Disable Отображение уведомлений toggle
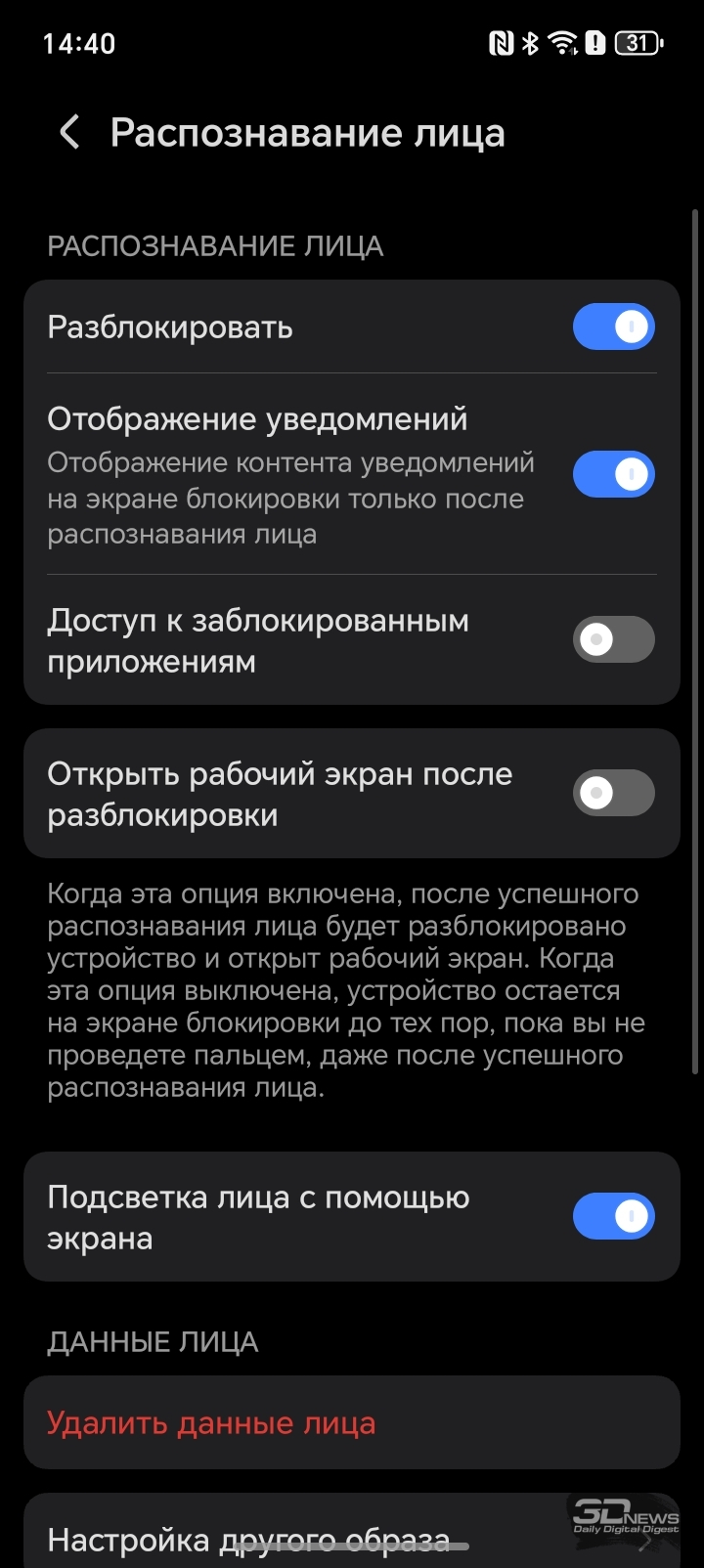The width and height of the screenshot is (704, 1568). 613,474
